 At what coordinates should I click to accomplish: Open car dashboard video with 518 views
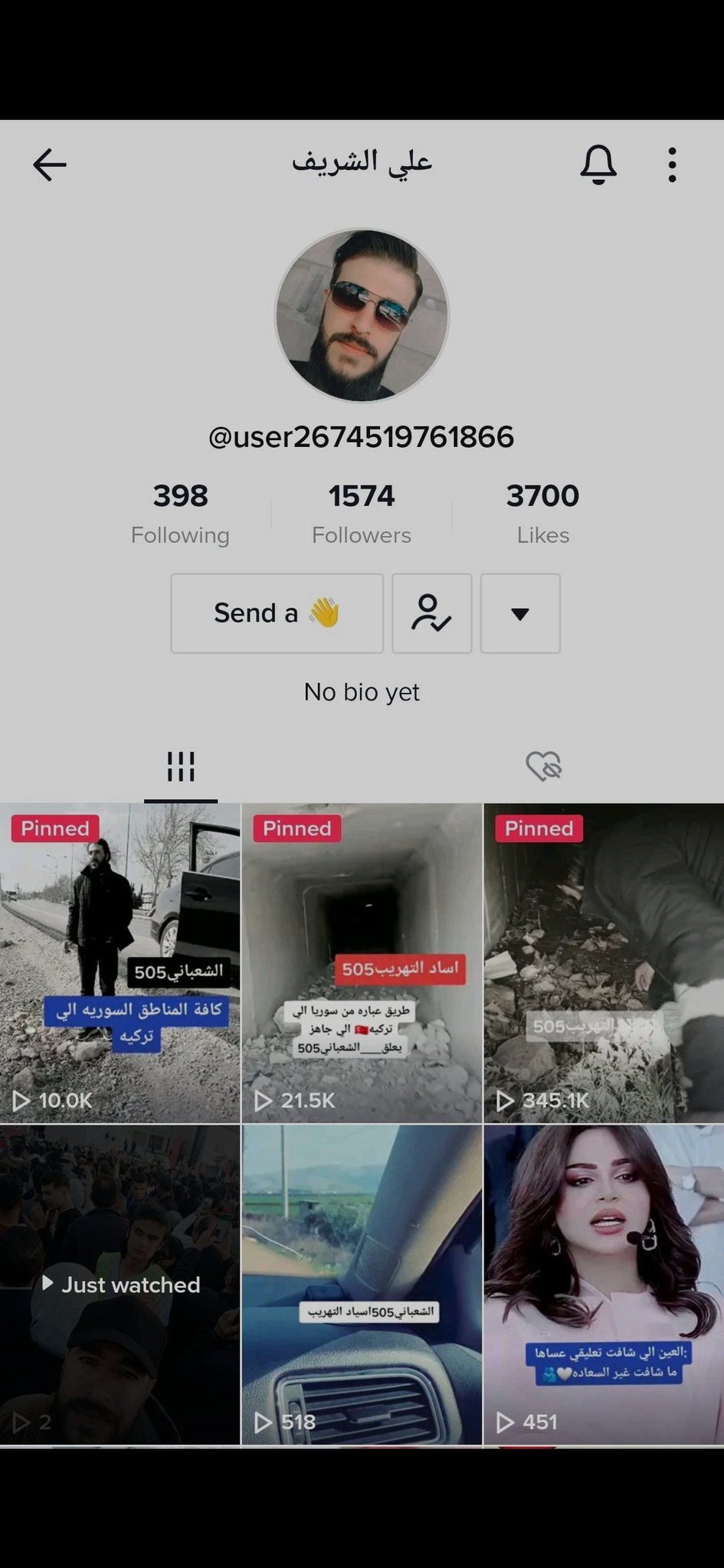point(362,1284)
